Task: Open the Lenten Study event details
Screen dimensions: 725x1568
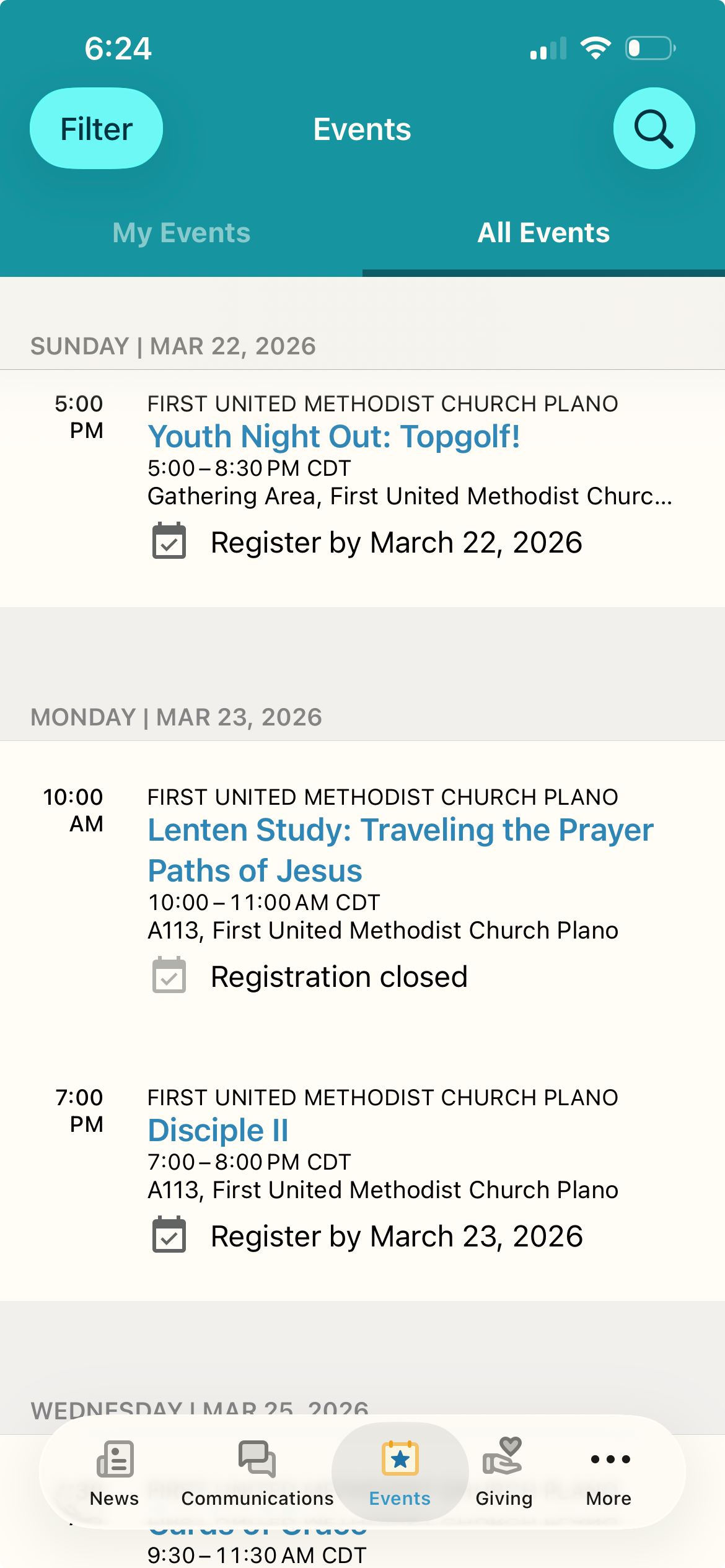Action: (x=400, y=849)
